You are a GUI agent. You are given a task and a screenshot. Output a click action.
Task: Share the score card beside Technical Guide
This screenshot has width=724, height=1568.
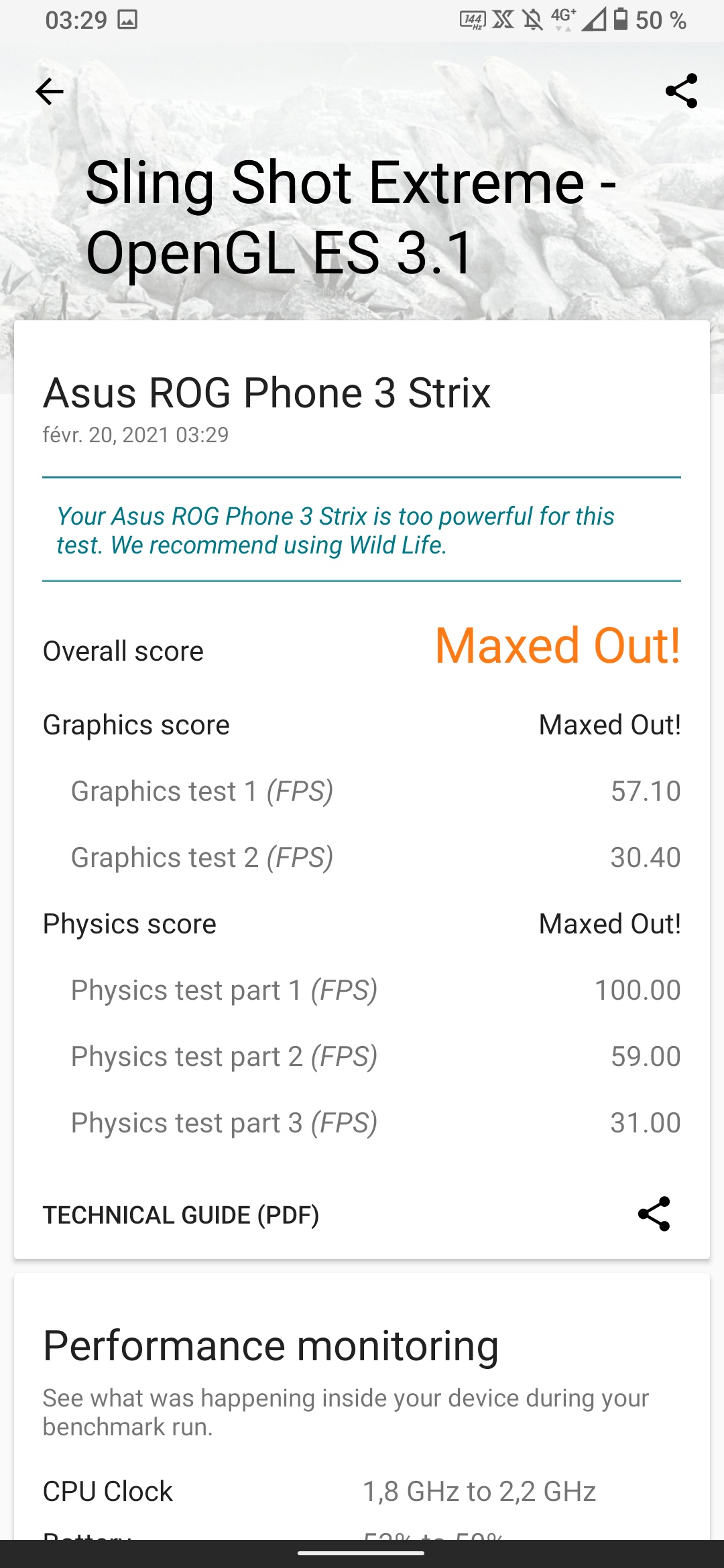[654, 1214]
